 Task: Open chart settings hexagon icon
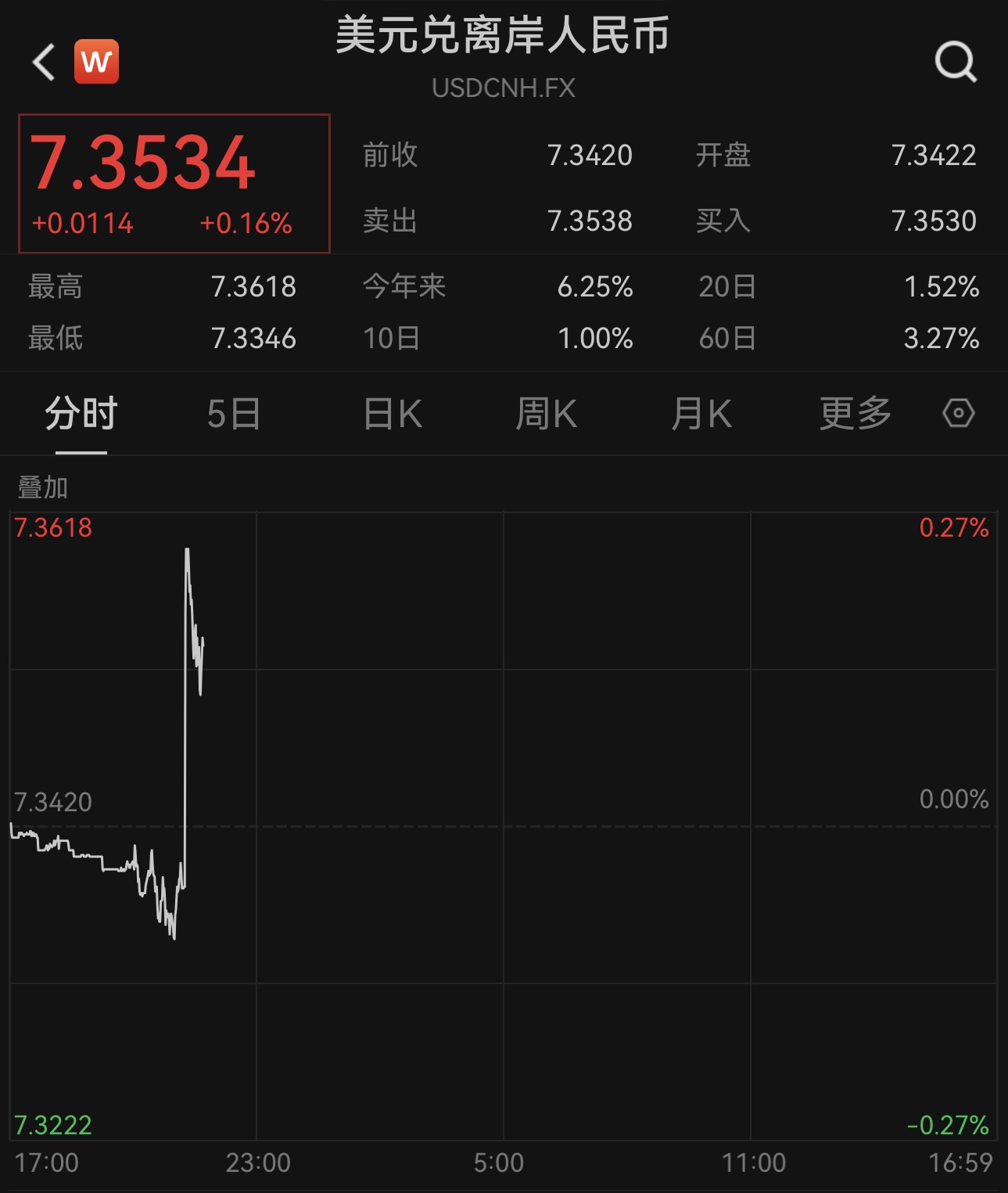pyautogui.click(x=958, y=413)
